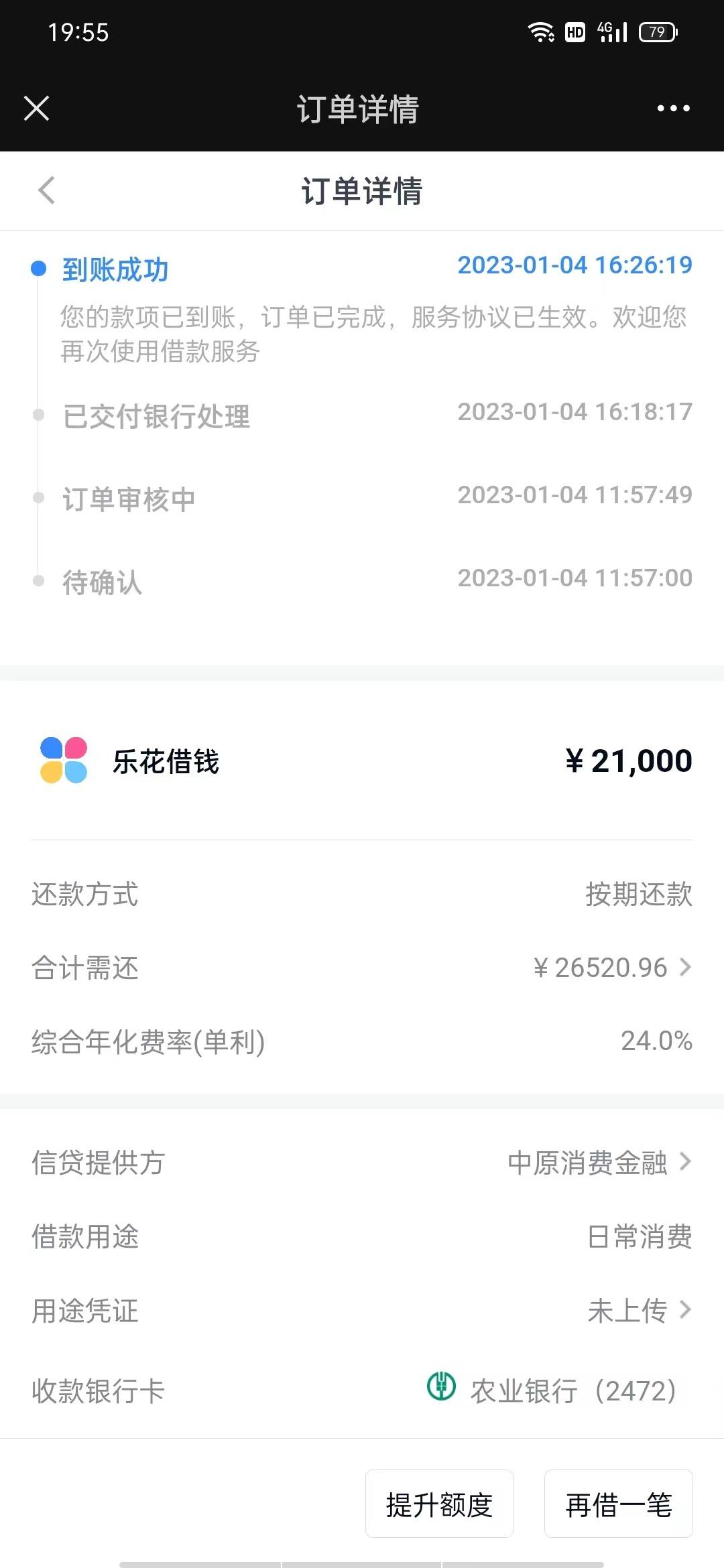724x1568 pixels.
Task: Open the three-dot overflow menu
Action: (673, 108)
